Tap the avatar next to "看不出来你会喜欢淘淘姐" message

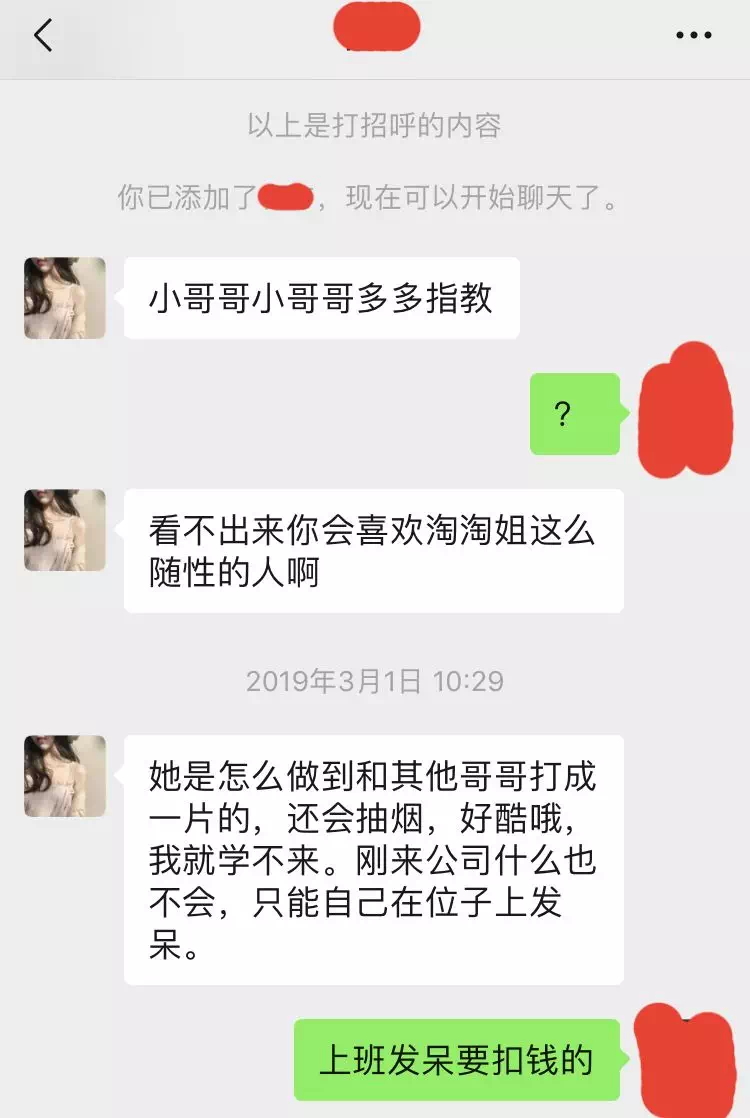click(65, 530)
